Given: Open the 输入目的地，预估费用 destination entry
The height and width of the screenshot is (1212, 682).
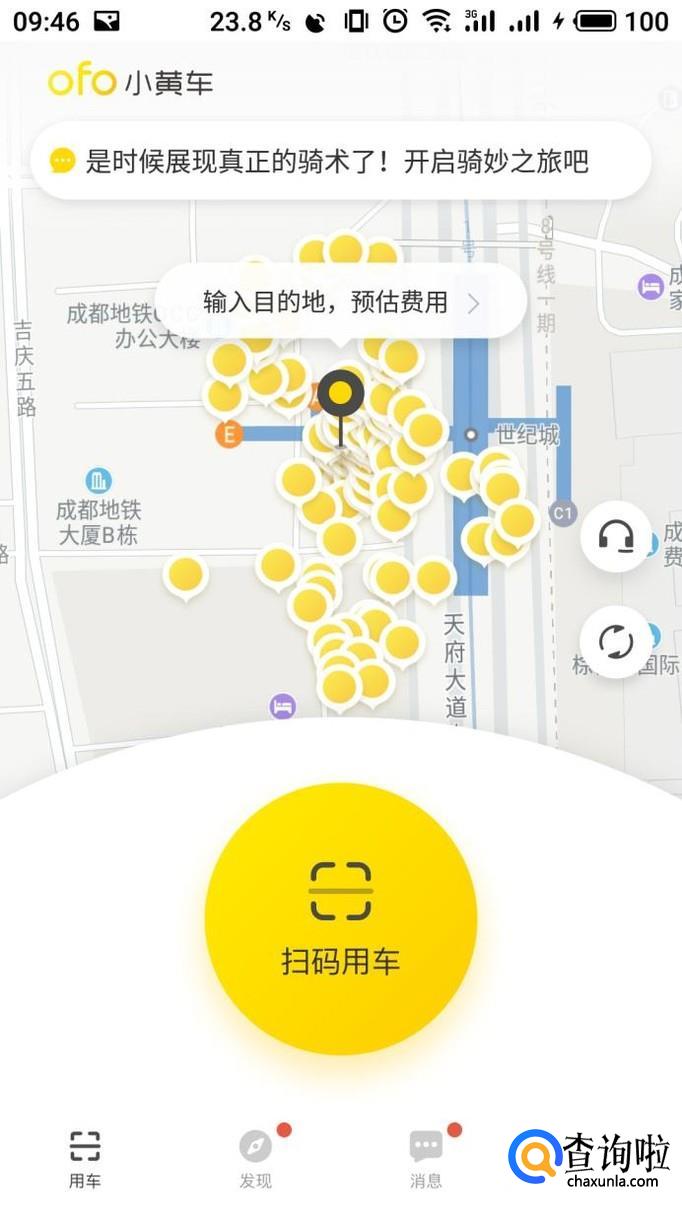Looking at the screenshot, I should point(340,302).
